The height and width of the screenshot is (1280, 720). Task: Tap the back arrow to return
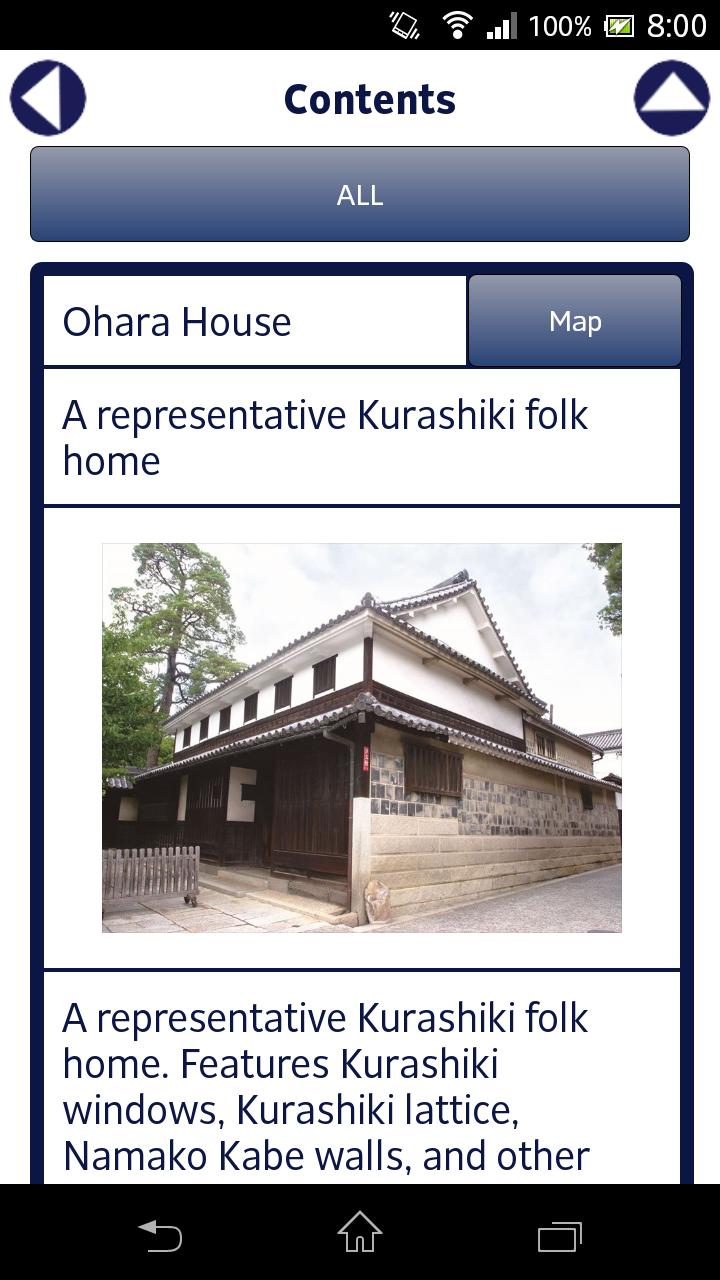tap(47, 98)
